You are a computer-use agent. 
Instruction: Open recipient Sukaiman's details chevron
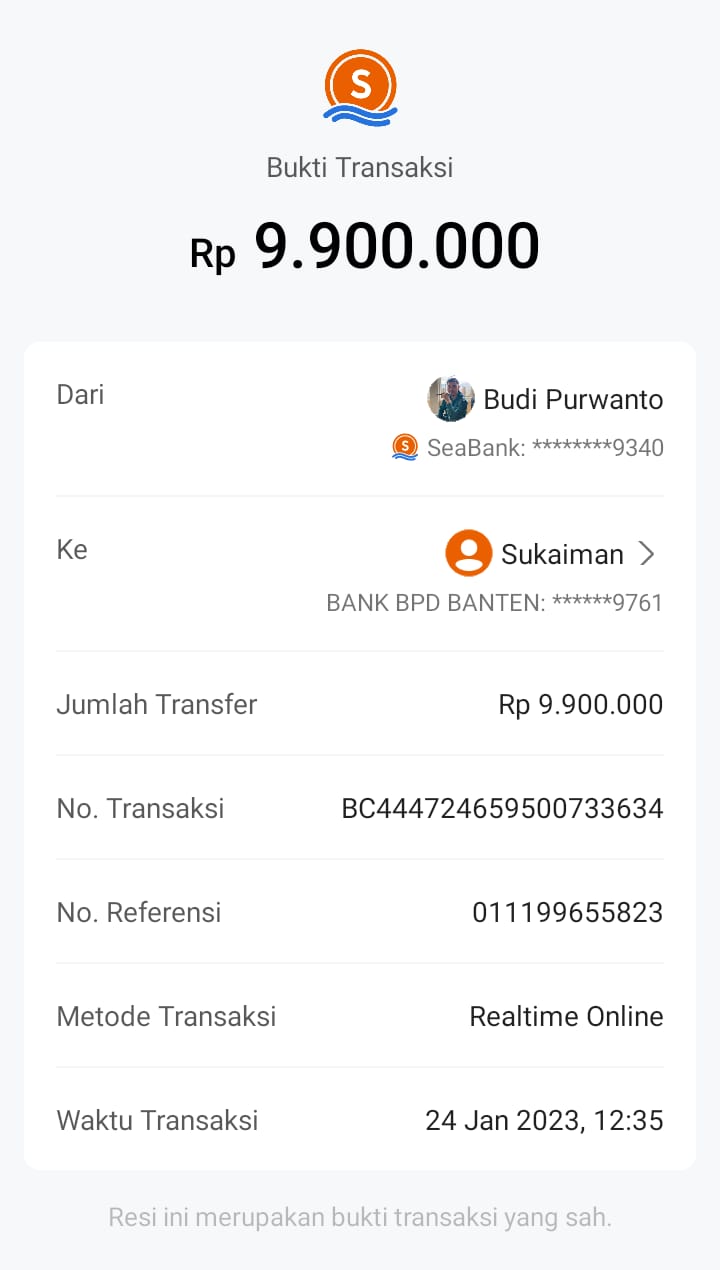pos(647,554)
